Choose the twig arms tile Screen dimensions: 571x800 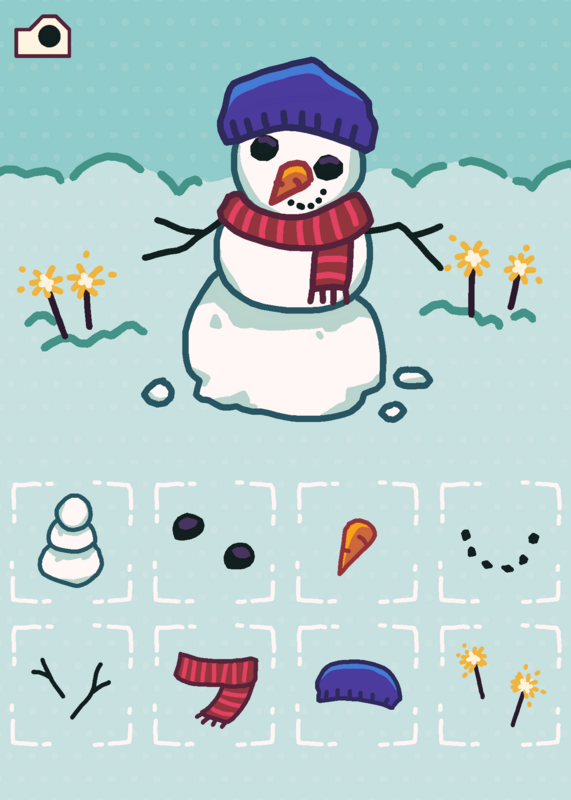[71, 685]
